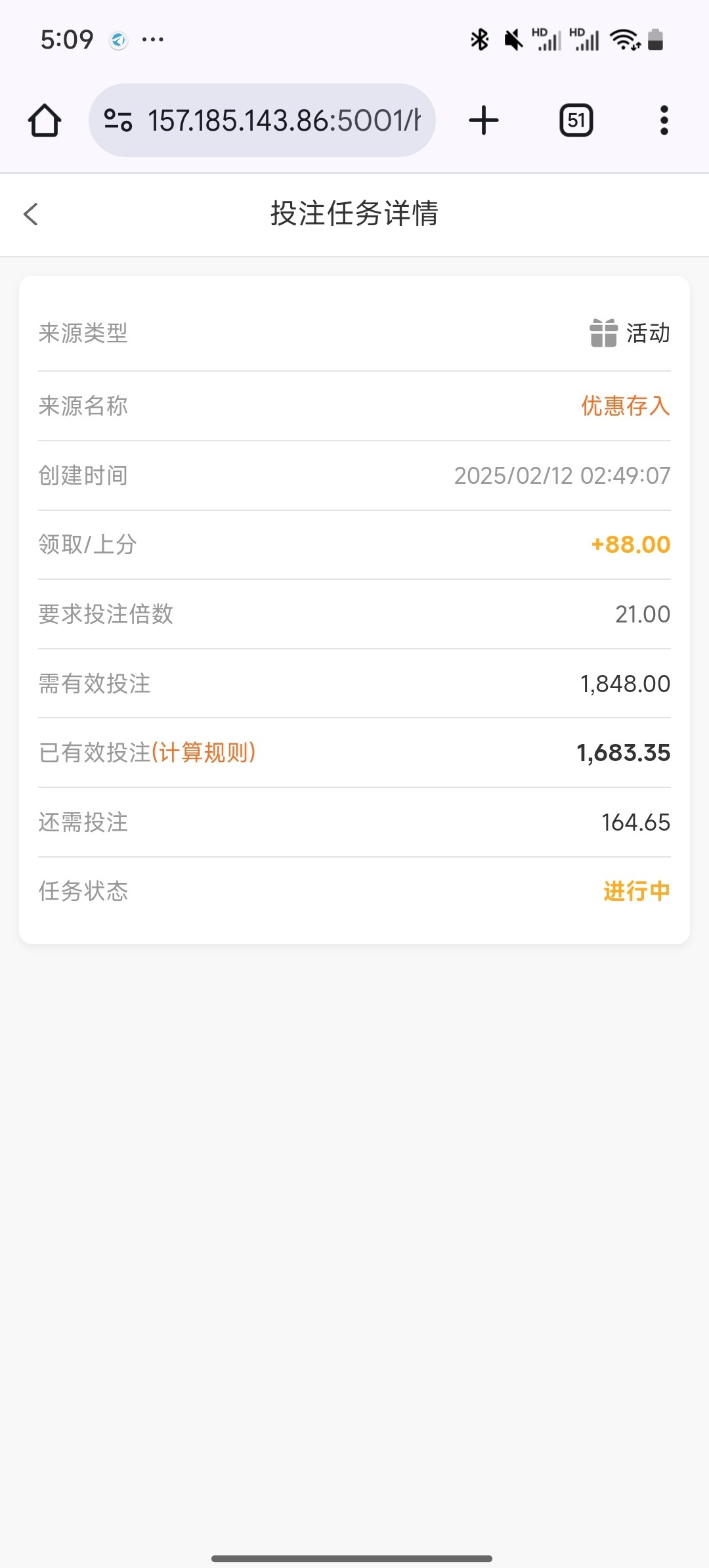The height and width of the screenshot is (1568, 709).
Task: Show the 51 open tabs switcher
Action: [x=576, y=121]
